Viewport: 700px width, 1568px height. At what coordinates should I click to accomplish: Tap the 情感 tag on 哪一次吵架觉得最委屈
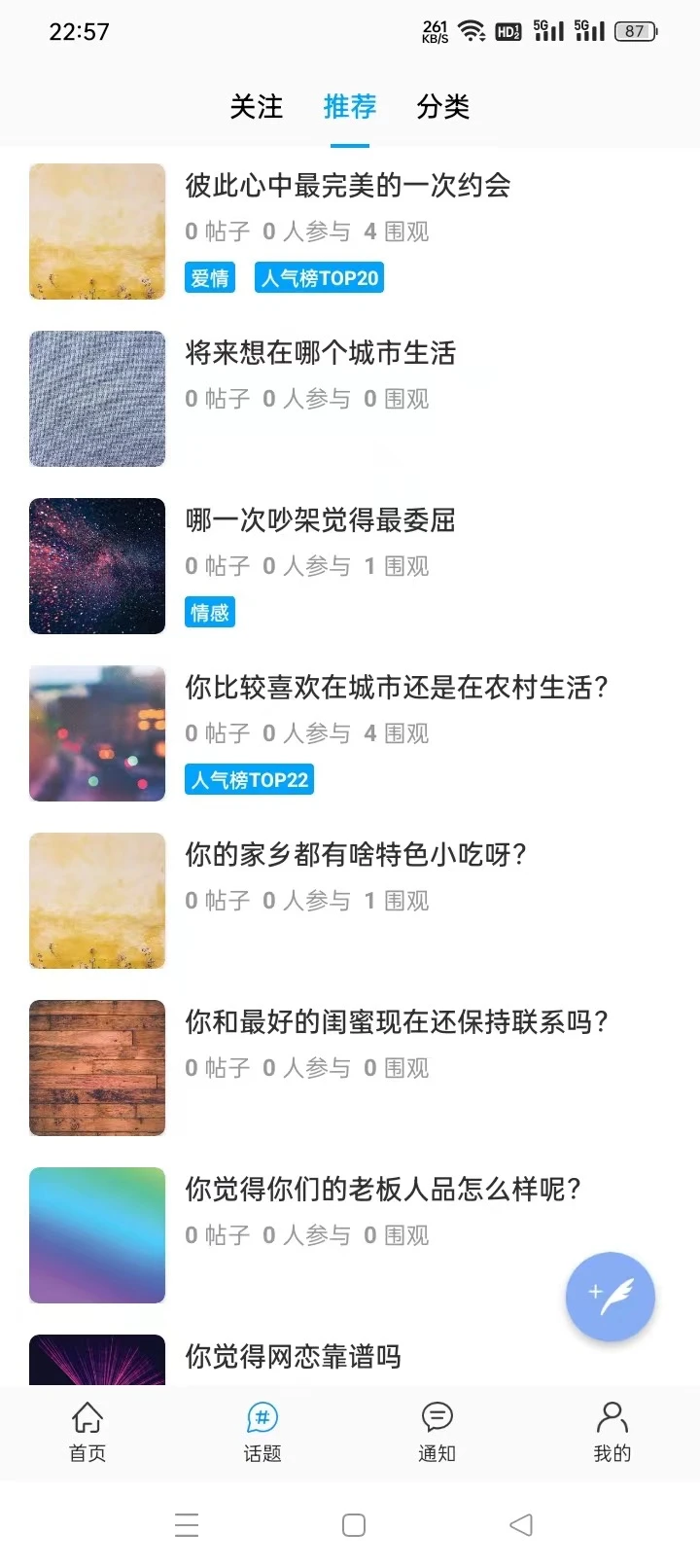(210, 612)
